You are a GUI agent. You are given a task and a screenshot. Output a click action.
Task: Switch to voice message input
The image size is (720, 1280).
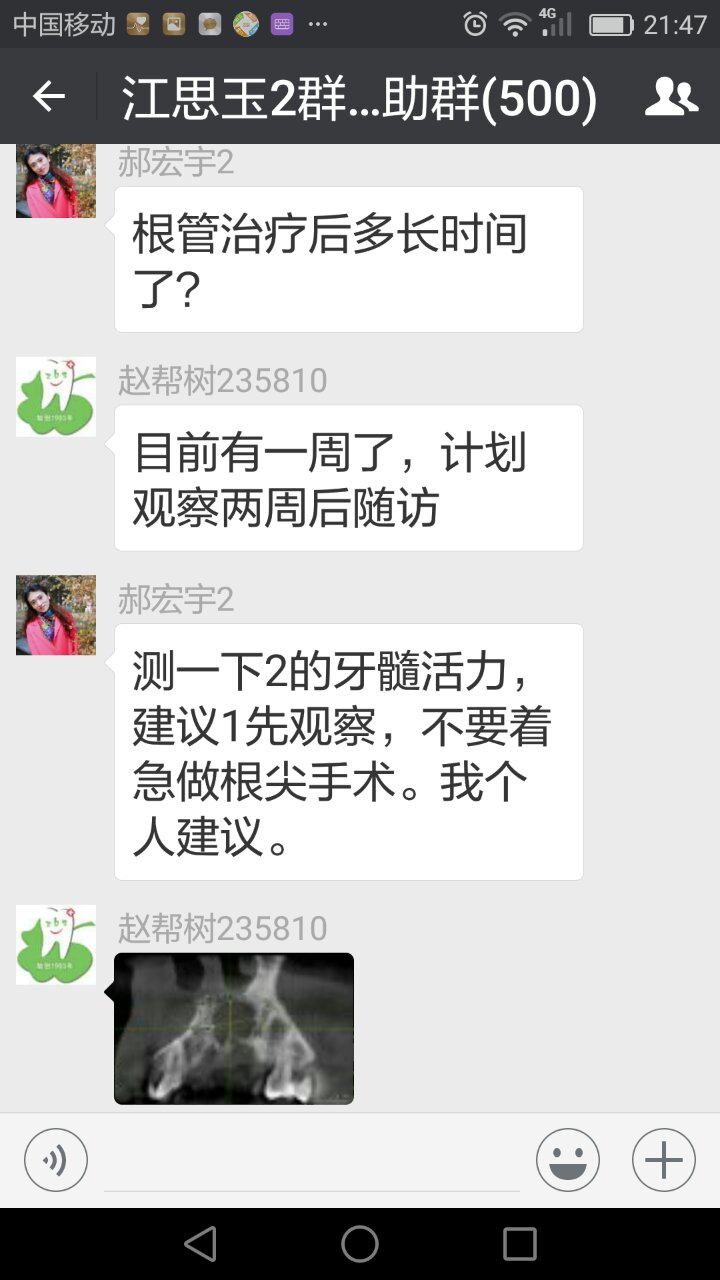coord(56,1160)
